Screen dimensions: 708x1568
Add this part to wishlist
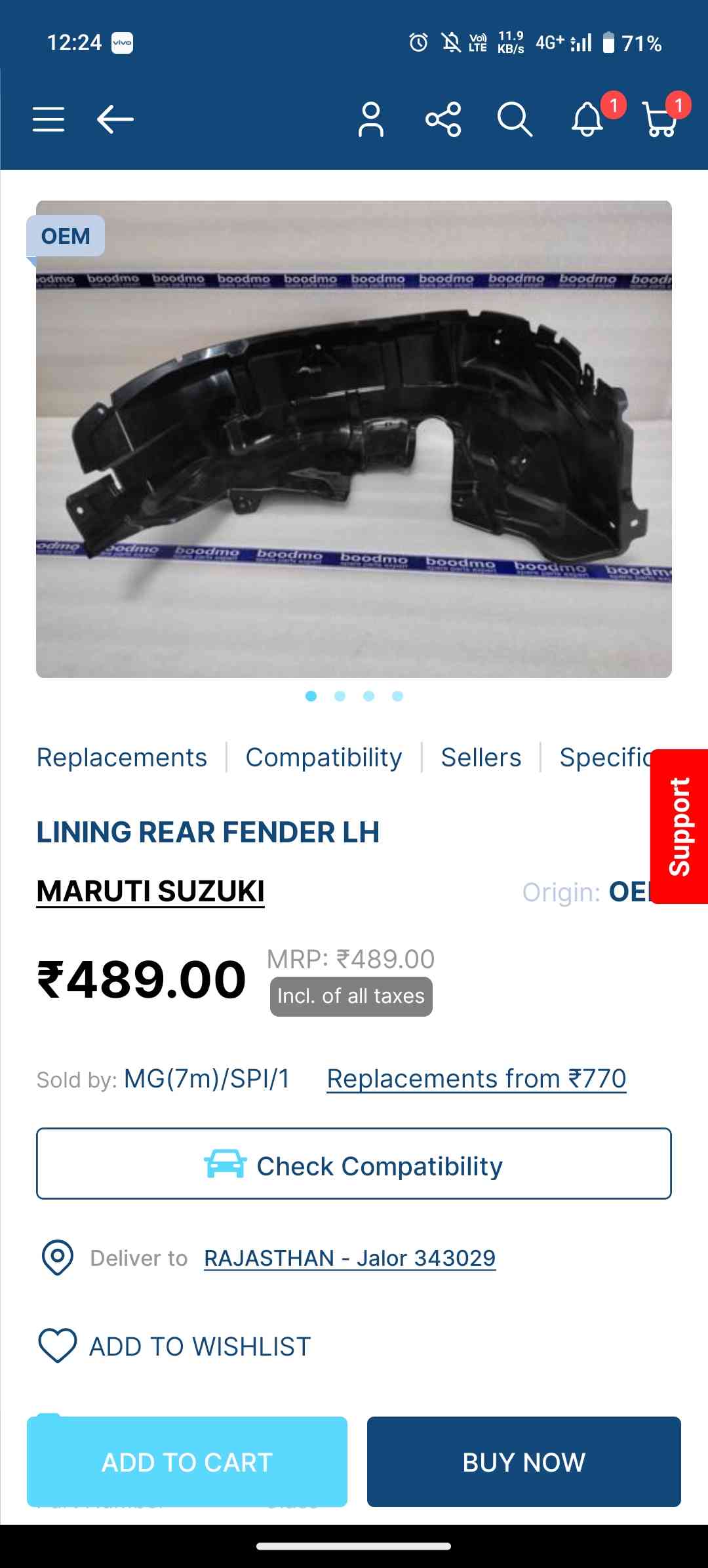point(174,1346)
